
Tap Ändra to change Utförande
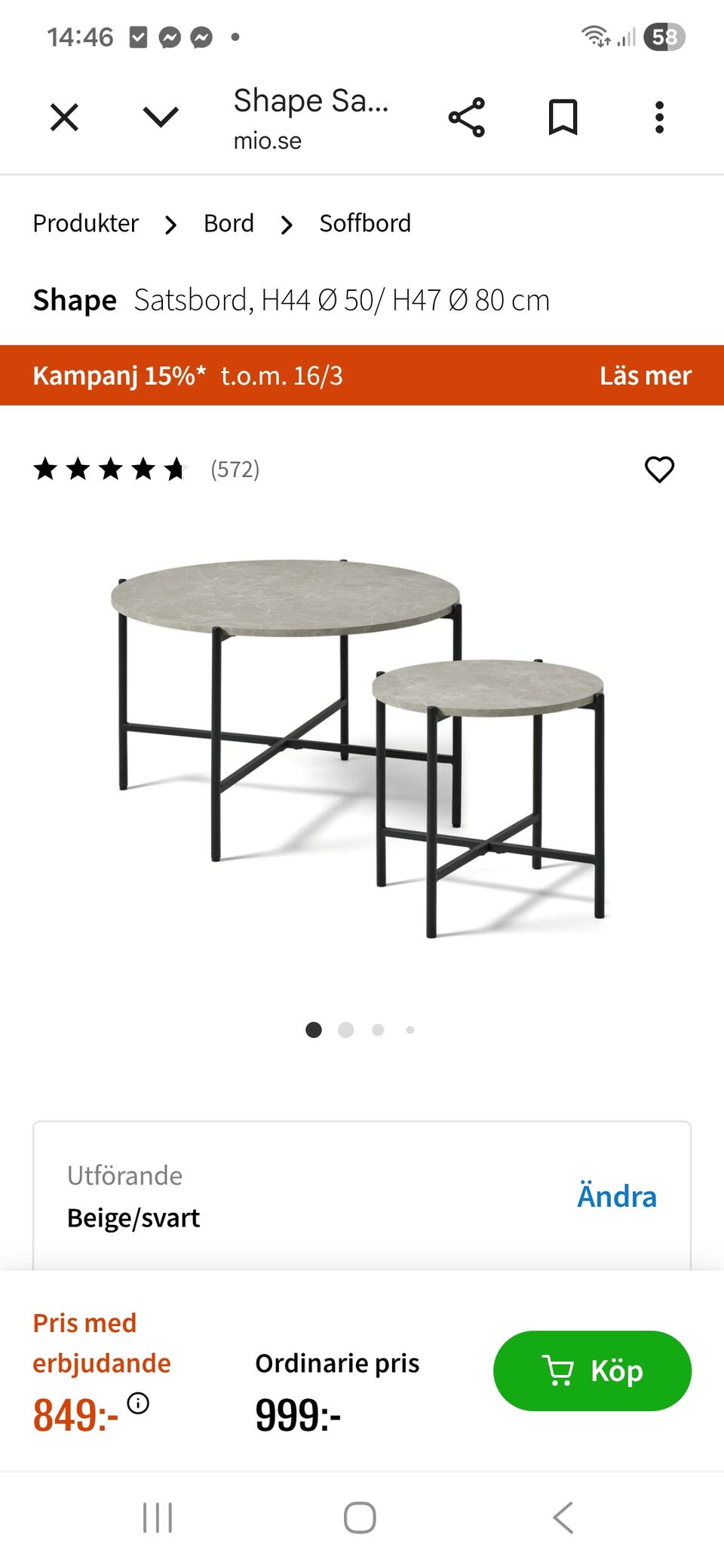coord(616,1196)
